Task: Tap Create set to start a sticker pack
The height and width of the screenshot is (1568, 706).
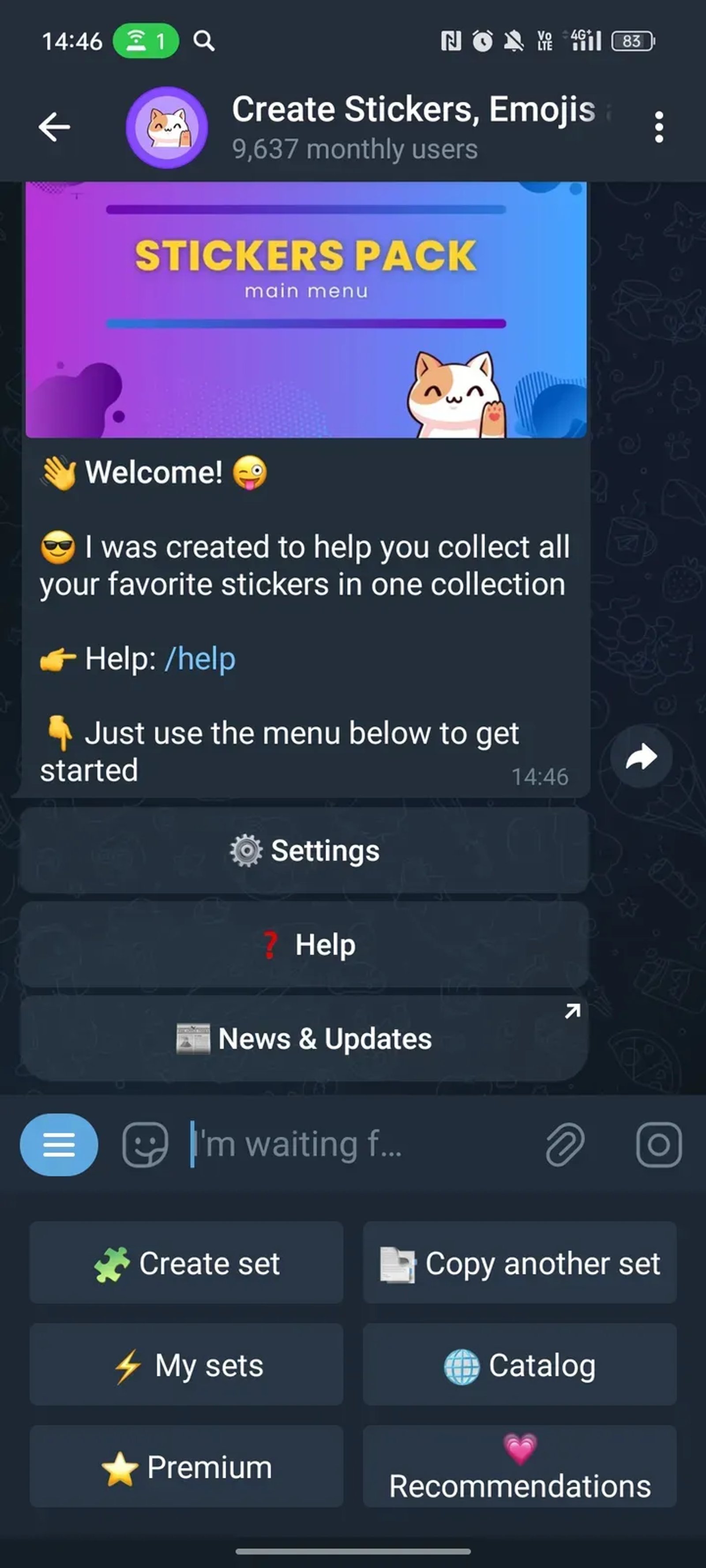Action: [186, 1263]
